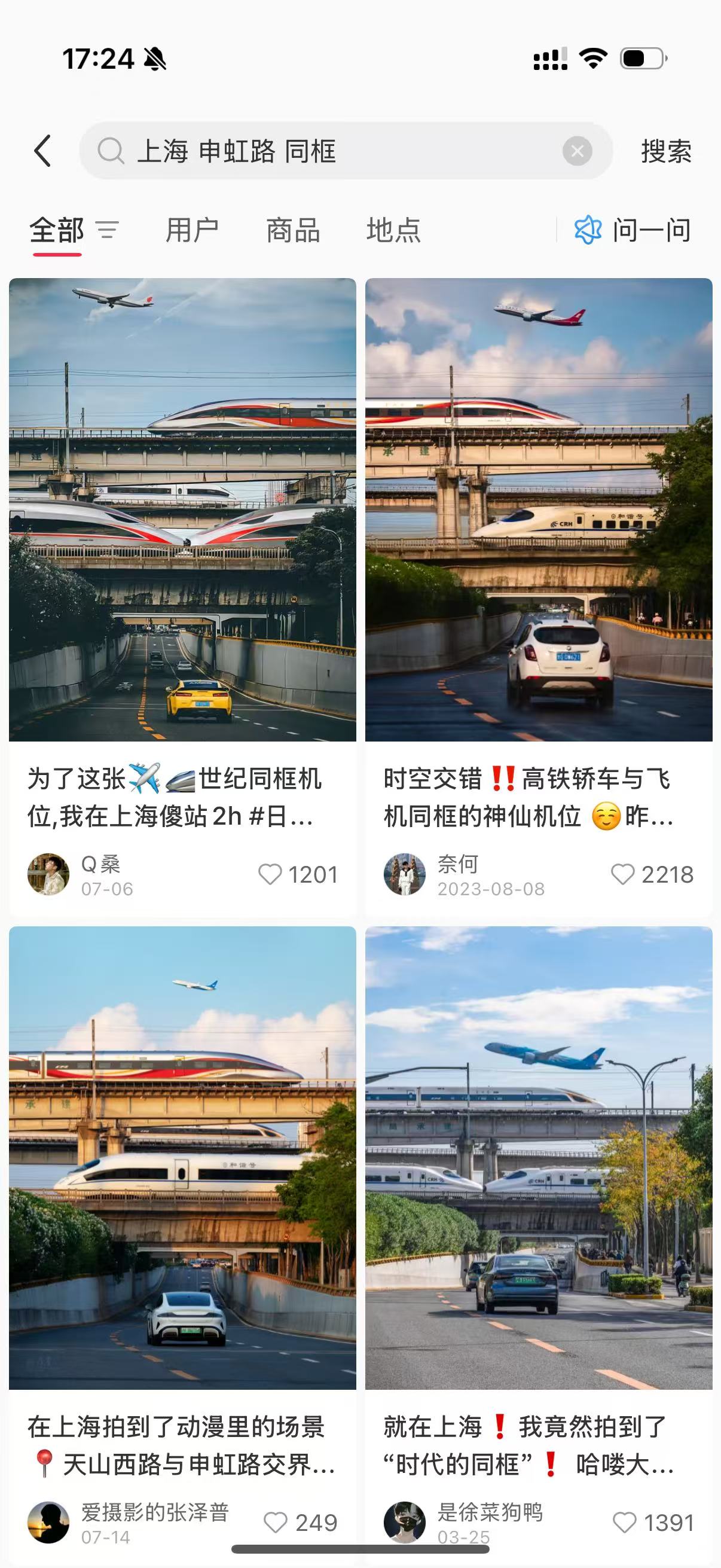Click the magnifier icon in the search bar
This screenshot has width=721, height=1568.
(x=111, y=151)
